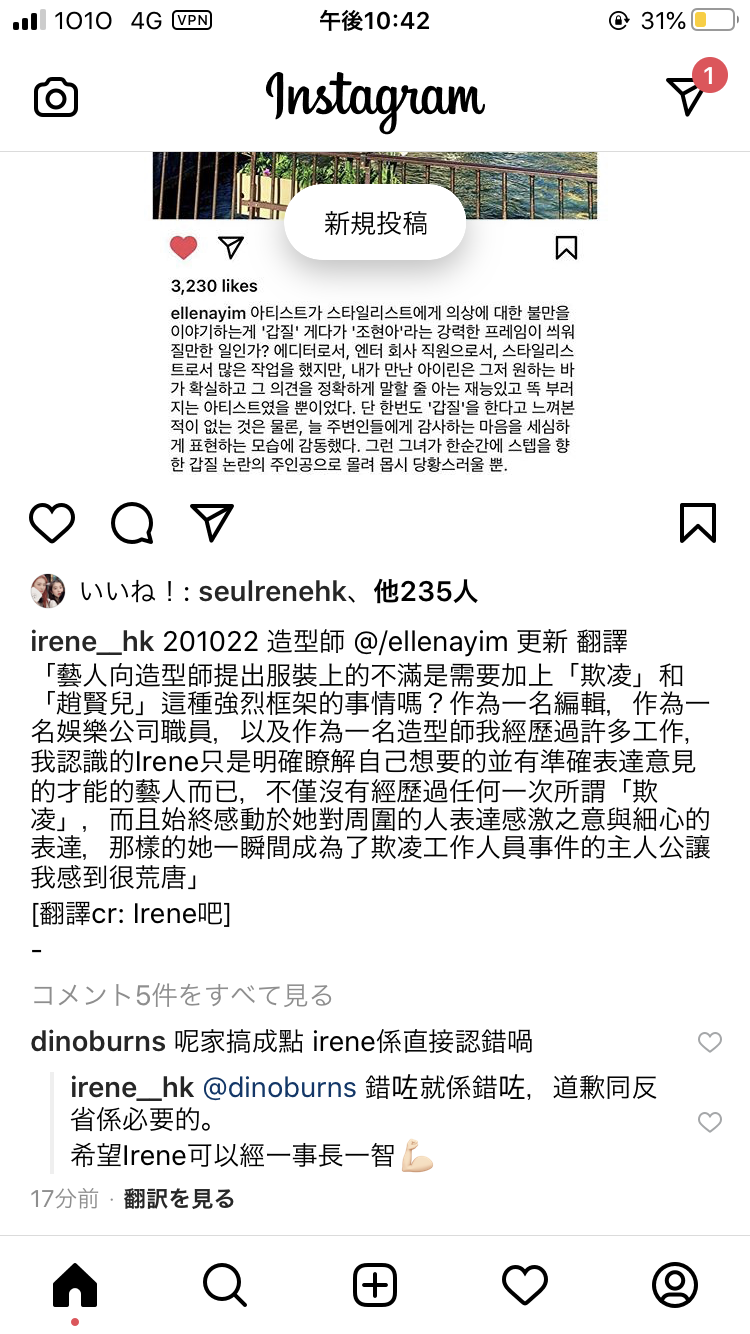Like the irene__hk post
Screen dimensions: 750x1334
52,522
